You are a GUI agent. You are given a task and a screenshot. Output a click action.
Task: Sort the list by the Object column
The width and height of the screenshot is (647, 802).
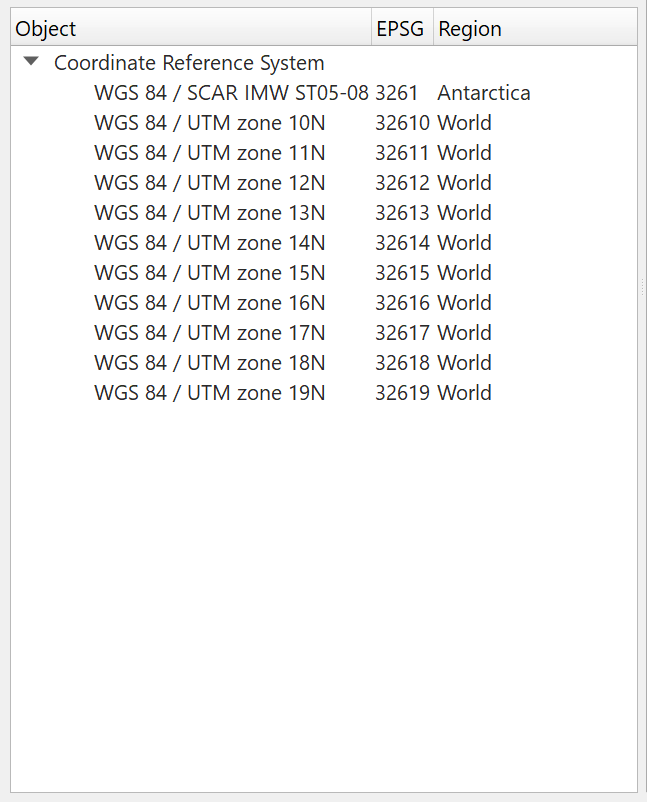coord(190,29)
